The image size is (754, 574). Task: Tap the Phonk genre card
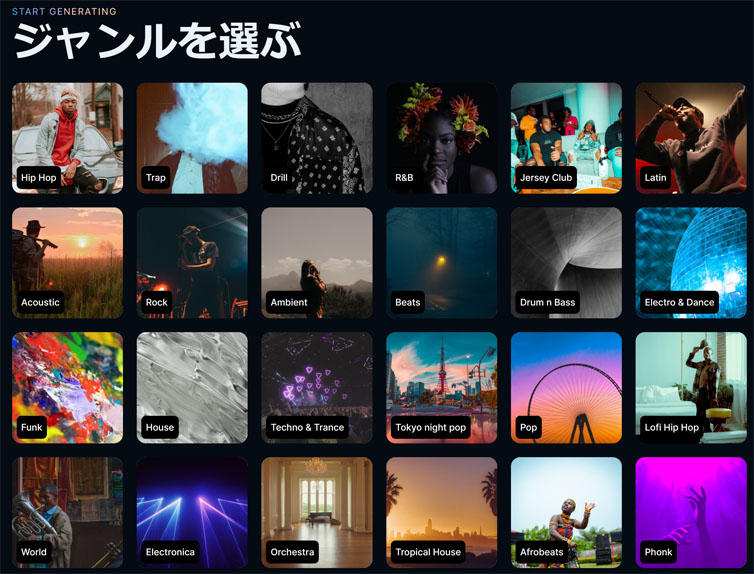(690, 512)
